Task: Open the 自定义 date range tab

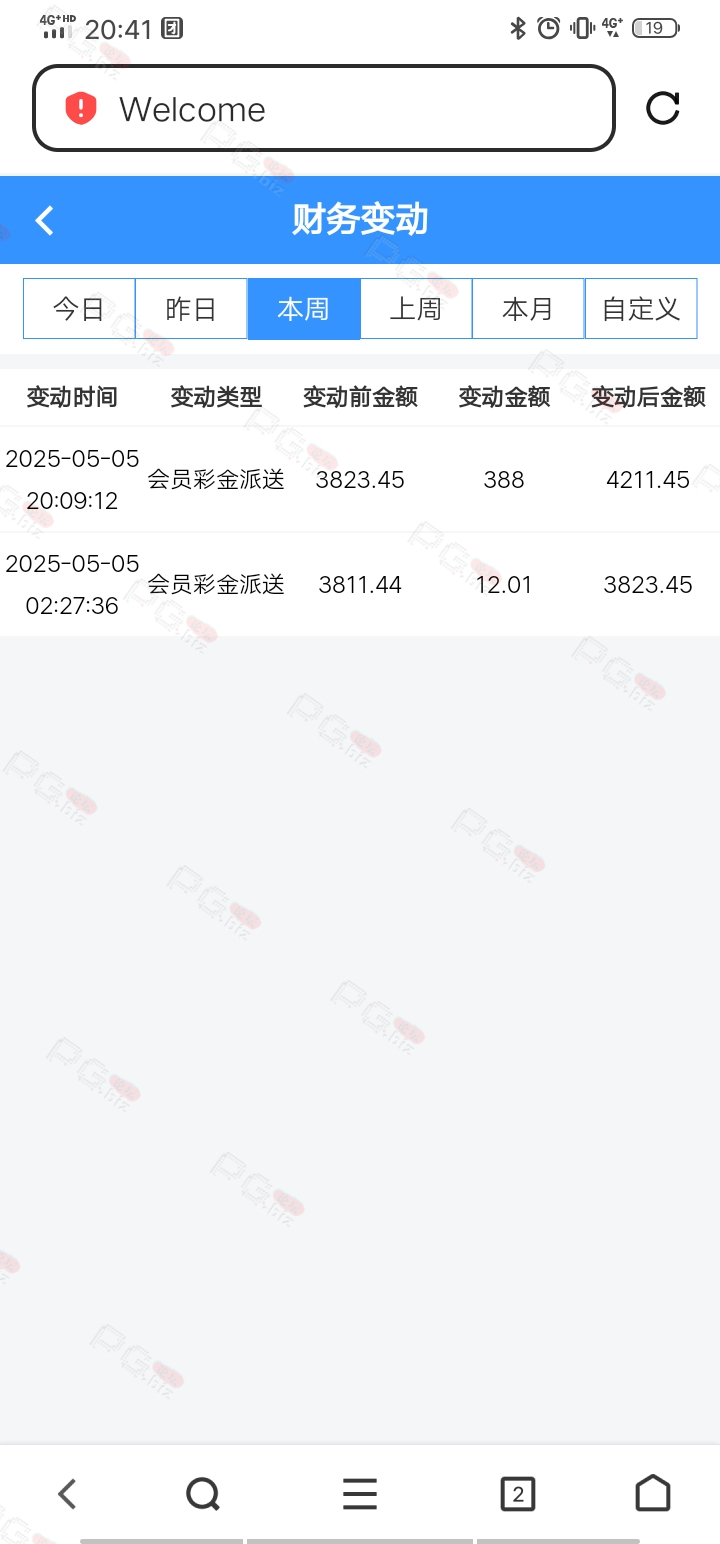Action: tap(641, 309)
